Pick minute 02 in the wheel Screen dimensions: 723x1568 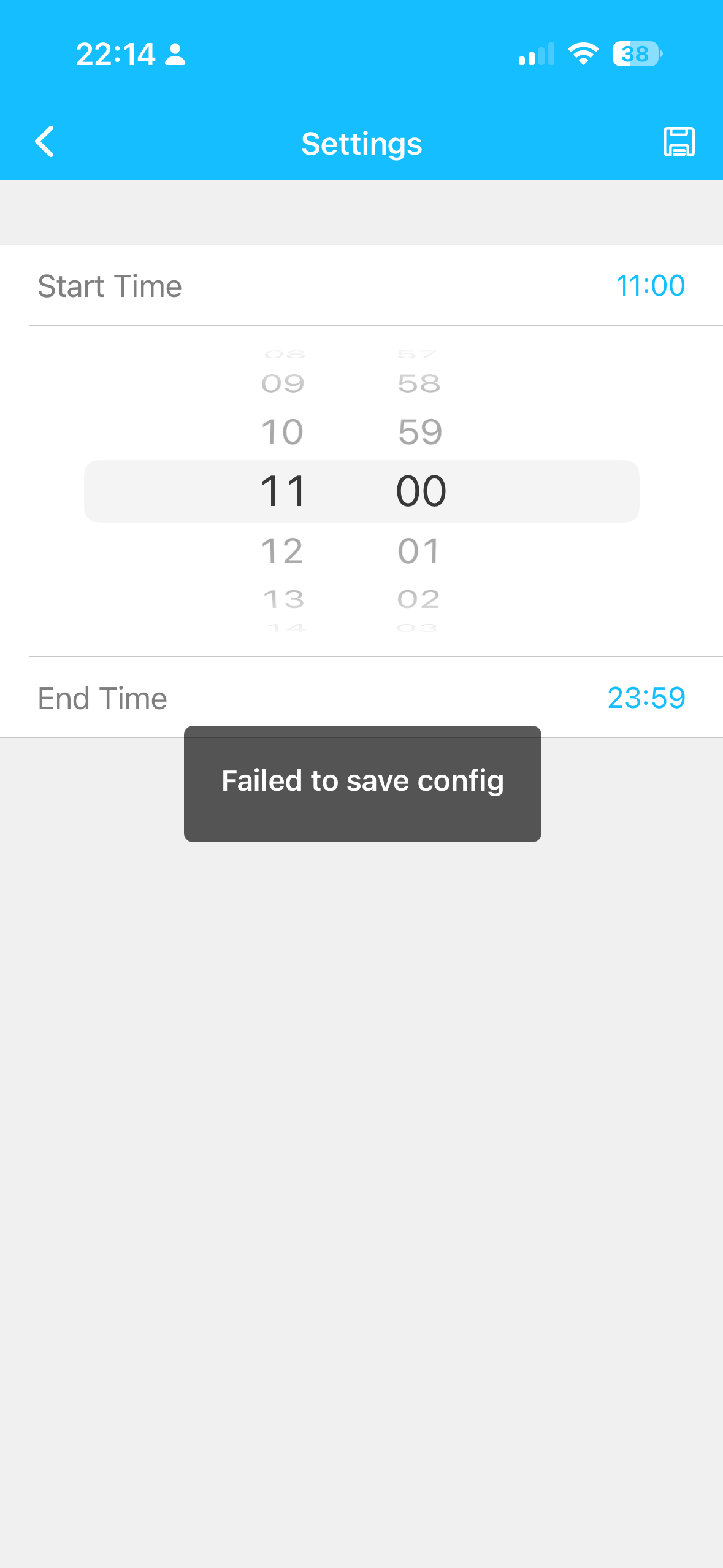pos(419,599)
